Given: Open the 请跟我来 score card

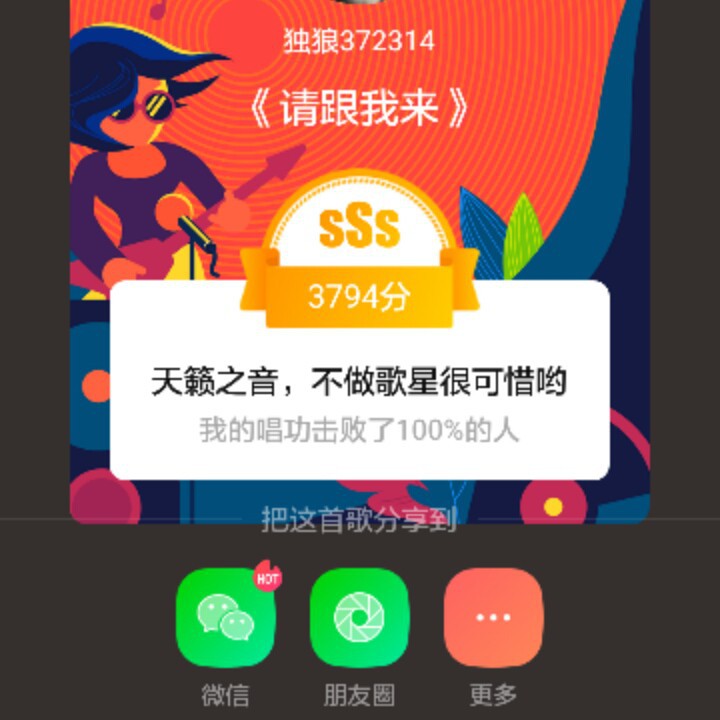Looking at the screenshot, I should click(x=360, y=262).
